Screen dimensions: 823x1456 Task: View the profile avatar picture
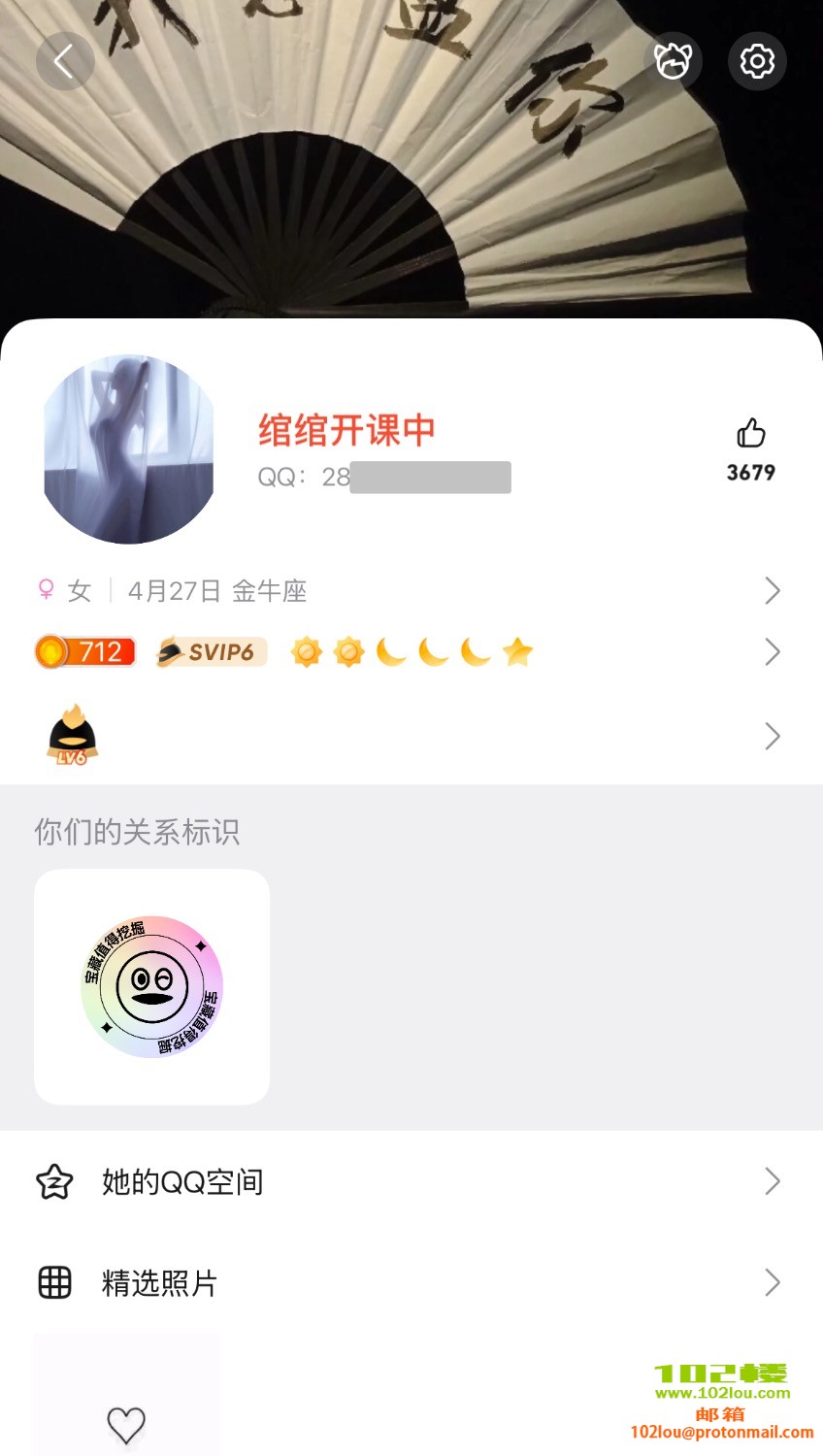click(x=129, y=448)
